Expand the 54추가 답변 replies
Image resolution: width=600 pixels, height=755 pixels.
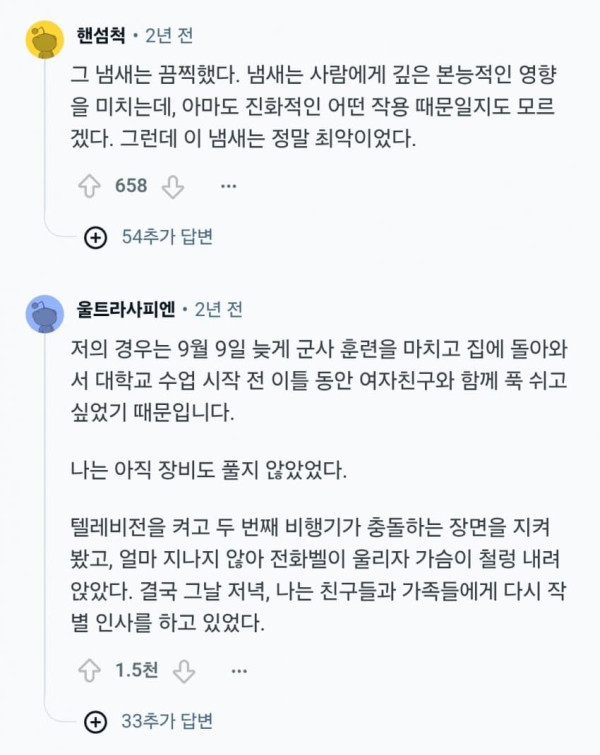coord(148,237)
